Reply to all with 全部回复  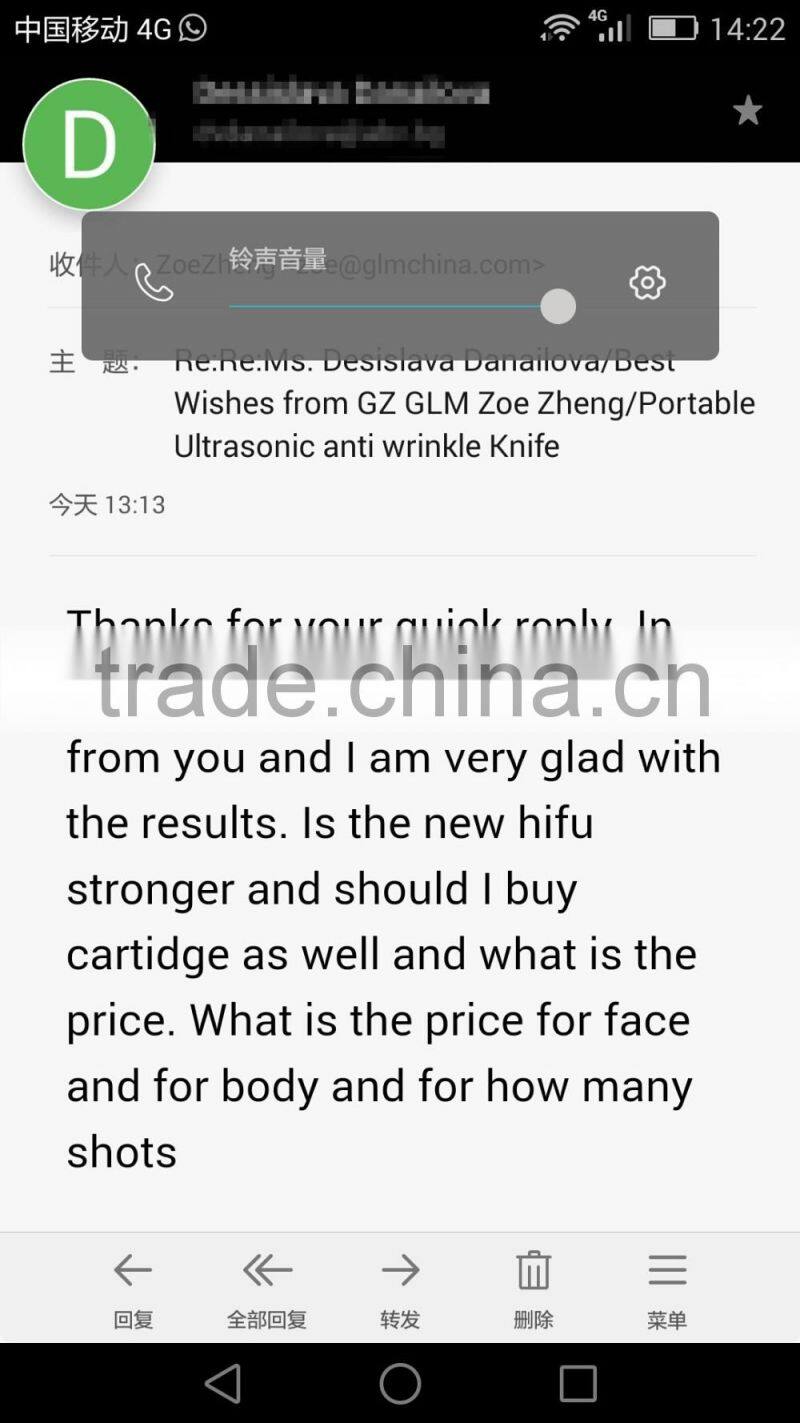pos(267,1289)
